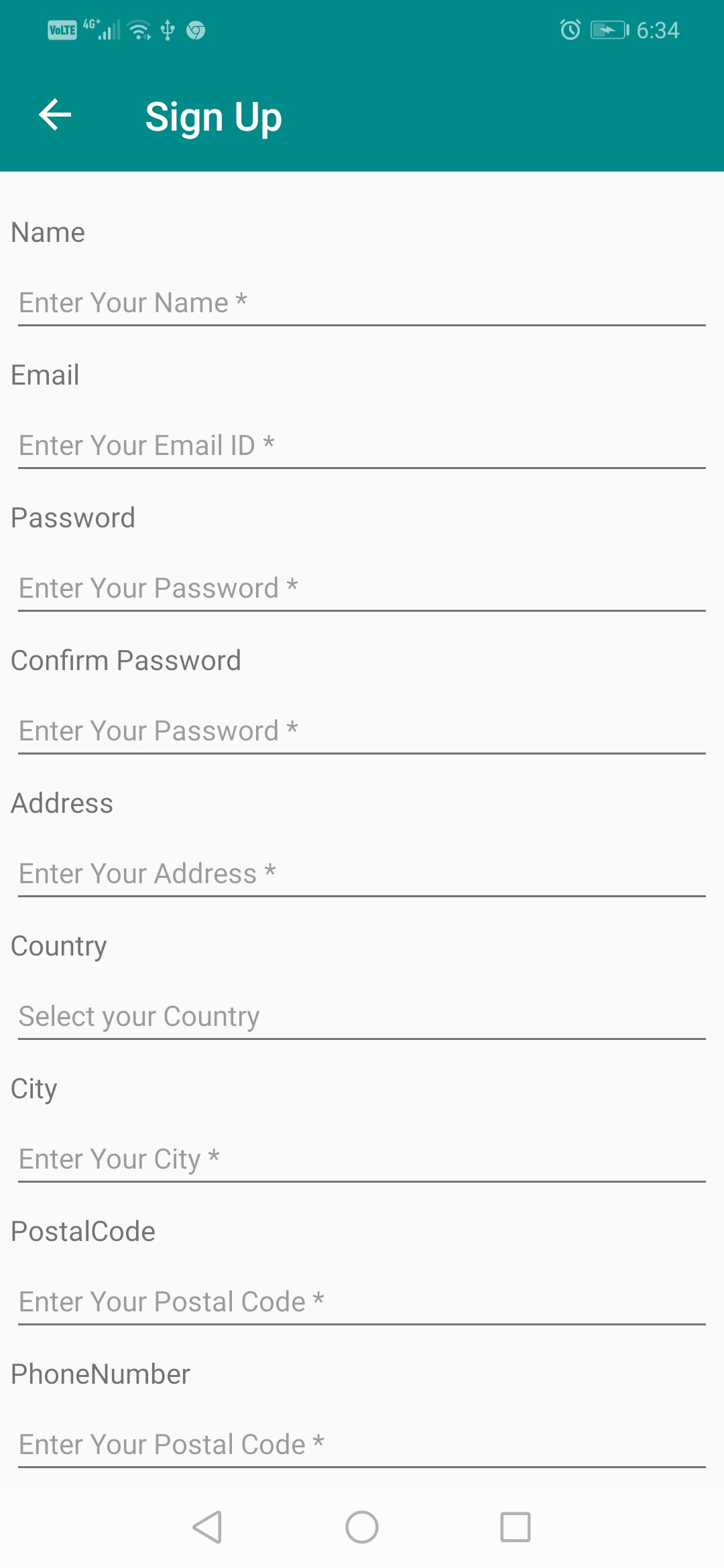The width and height of the screenshot is (724, 1568).
Task: Select the Enter Your Email ID field
Action: [x=362, y=446]
